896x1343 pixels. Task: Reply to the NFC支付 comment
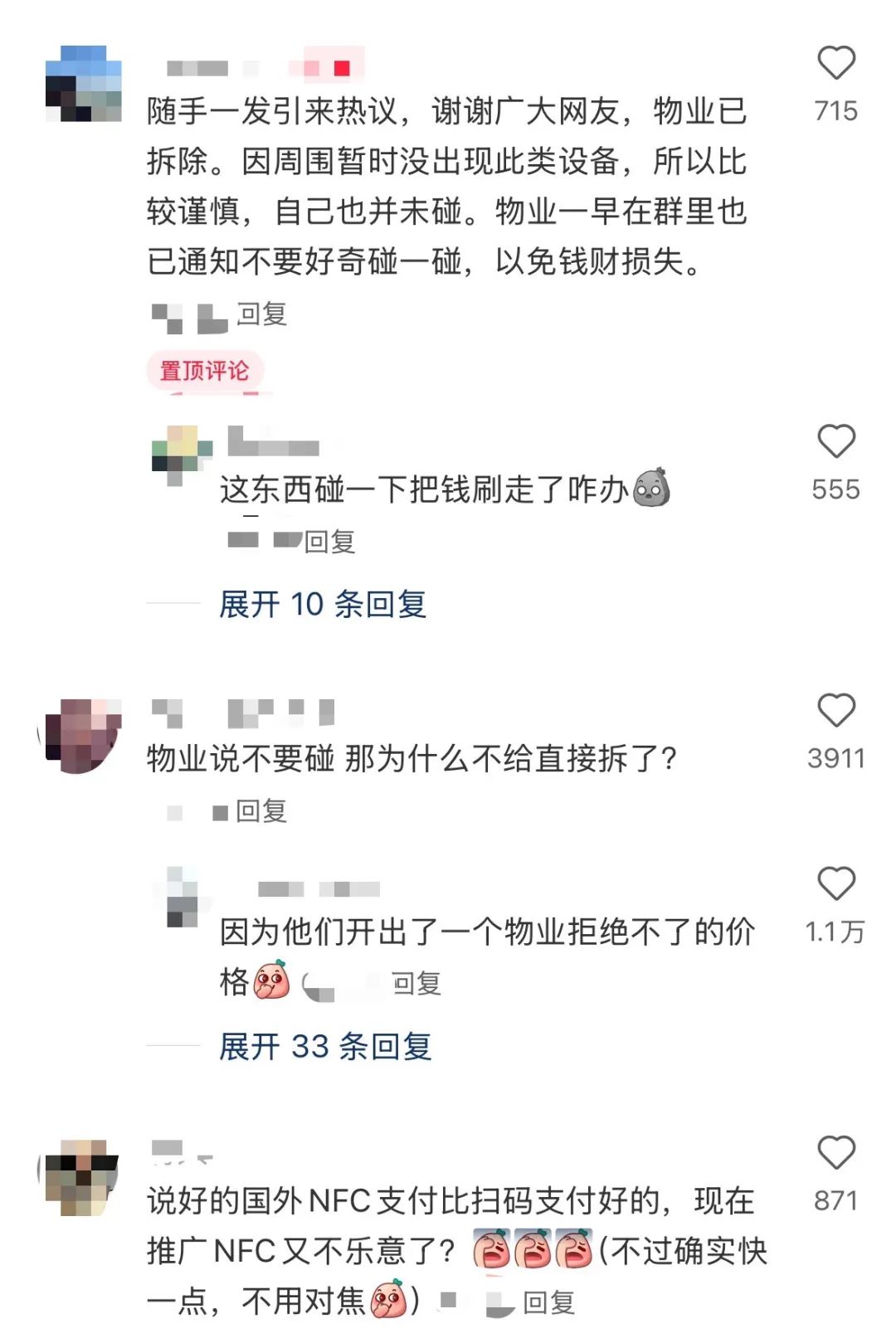[548, 1302]
